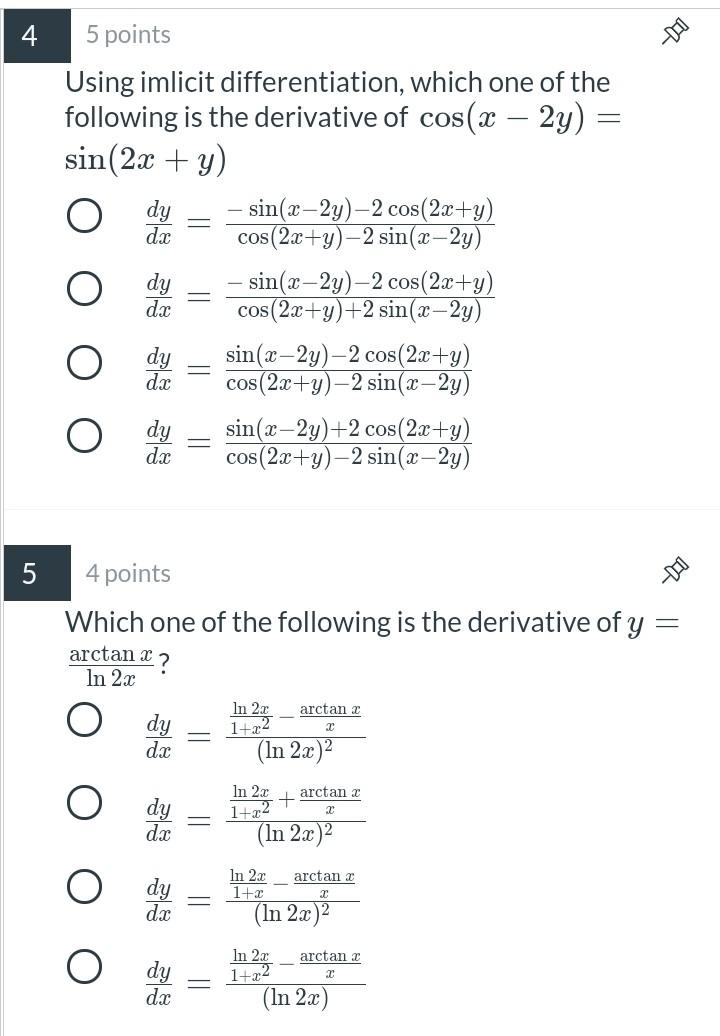Screen dimensions: 720x1036
Task: Pin question 4 using its pushpin icon
Action: tap(676, 33)
